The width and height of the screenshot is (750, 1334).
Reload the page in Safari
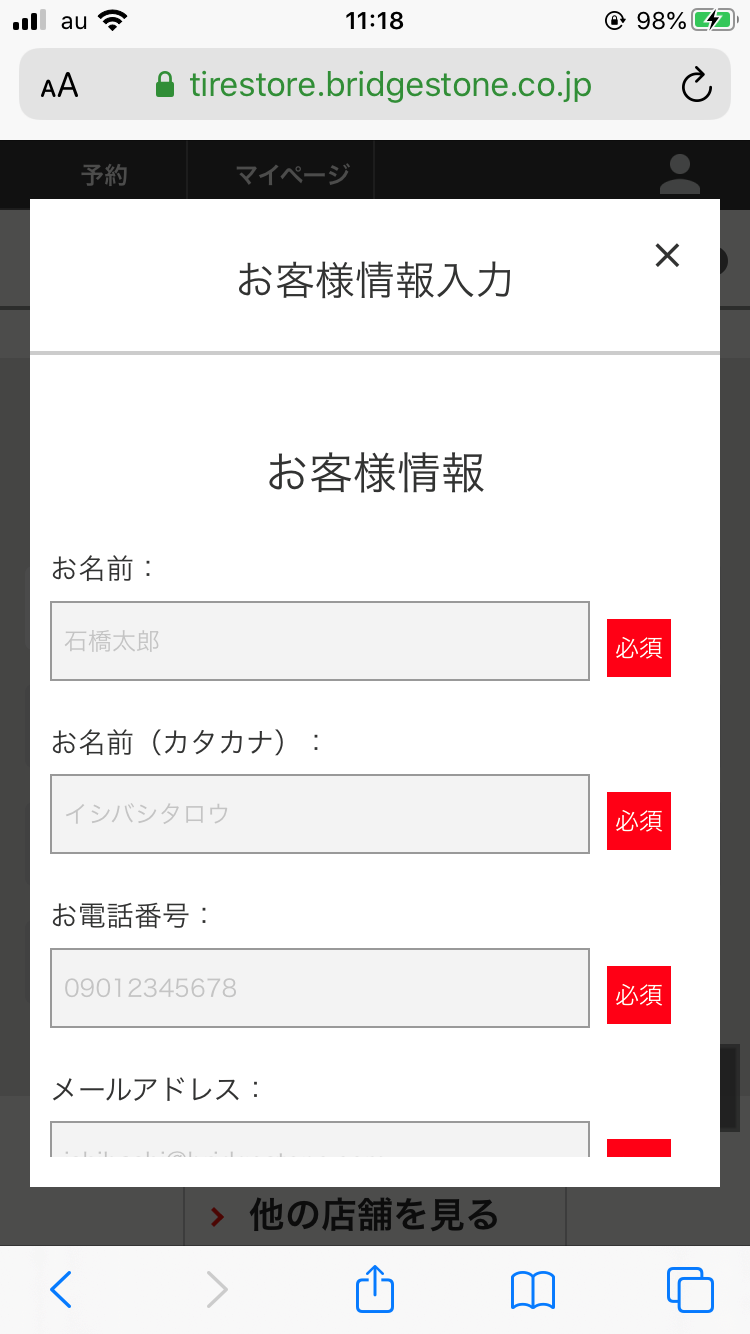[696, 85]
